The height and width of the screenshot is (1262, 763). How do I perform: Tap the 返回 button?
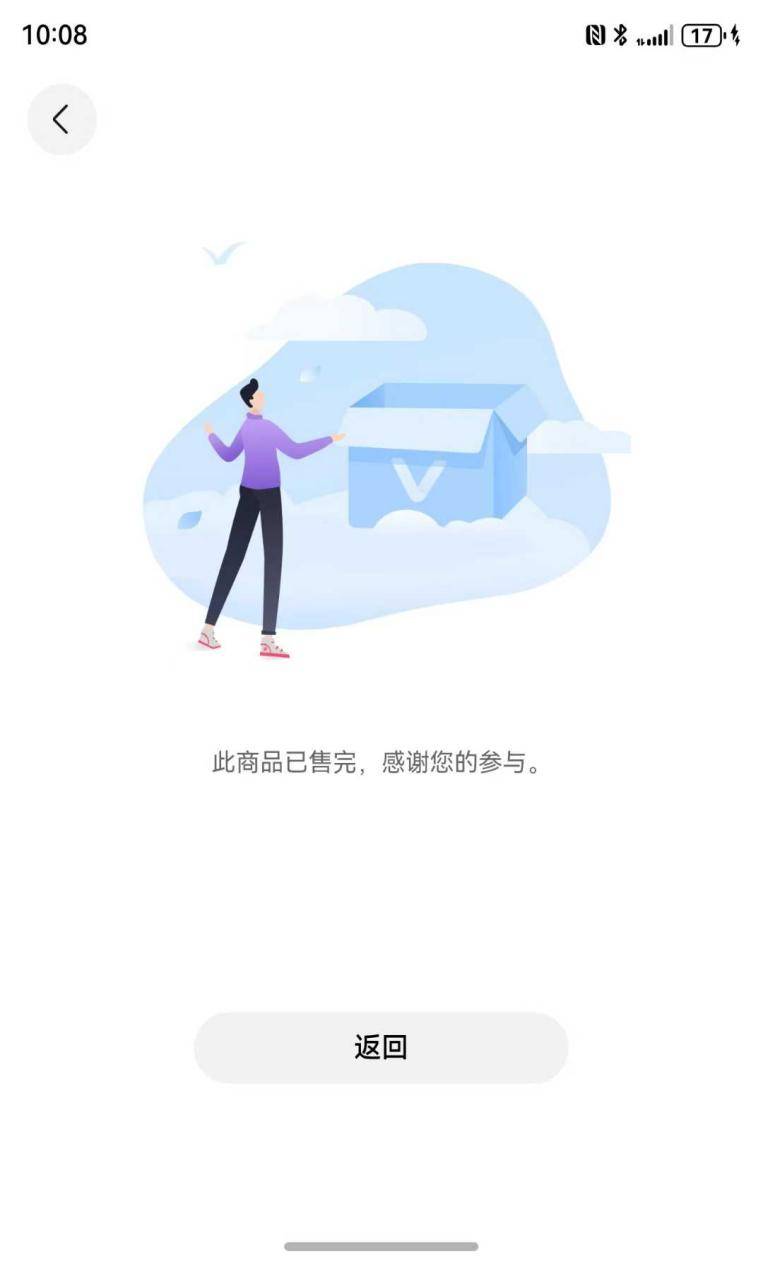pyautogui.click(x=380, y=1047)
